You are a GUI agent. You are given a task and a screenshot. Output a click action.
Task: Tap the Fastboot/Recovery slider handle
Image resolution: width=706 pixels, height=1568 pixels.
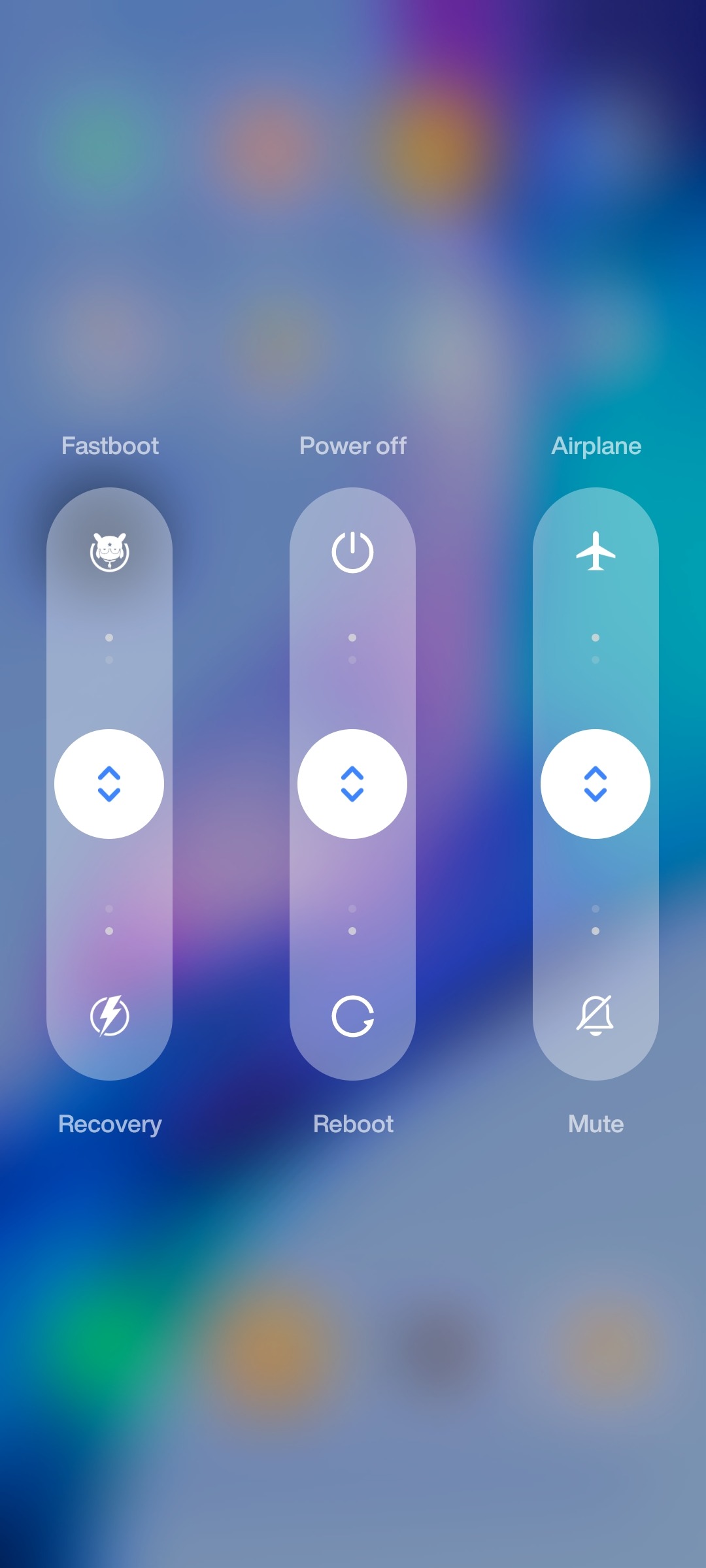(x=109, y=784)
